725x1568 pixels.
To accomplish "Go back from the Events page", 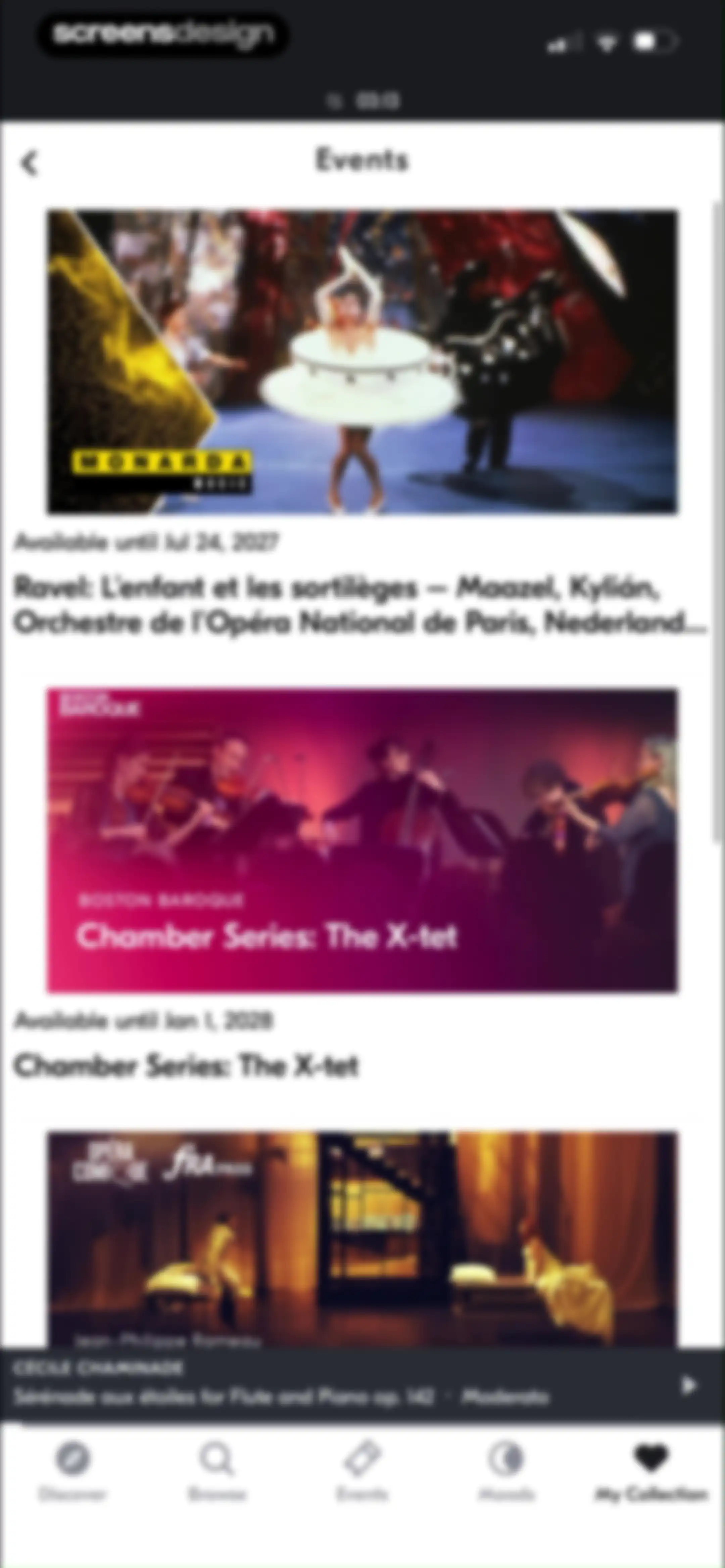I will [x=29, y=163].
